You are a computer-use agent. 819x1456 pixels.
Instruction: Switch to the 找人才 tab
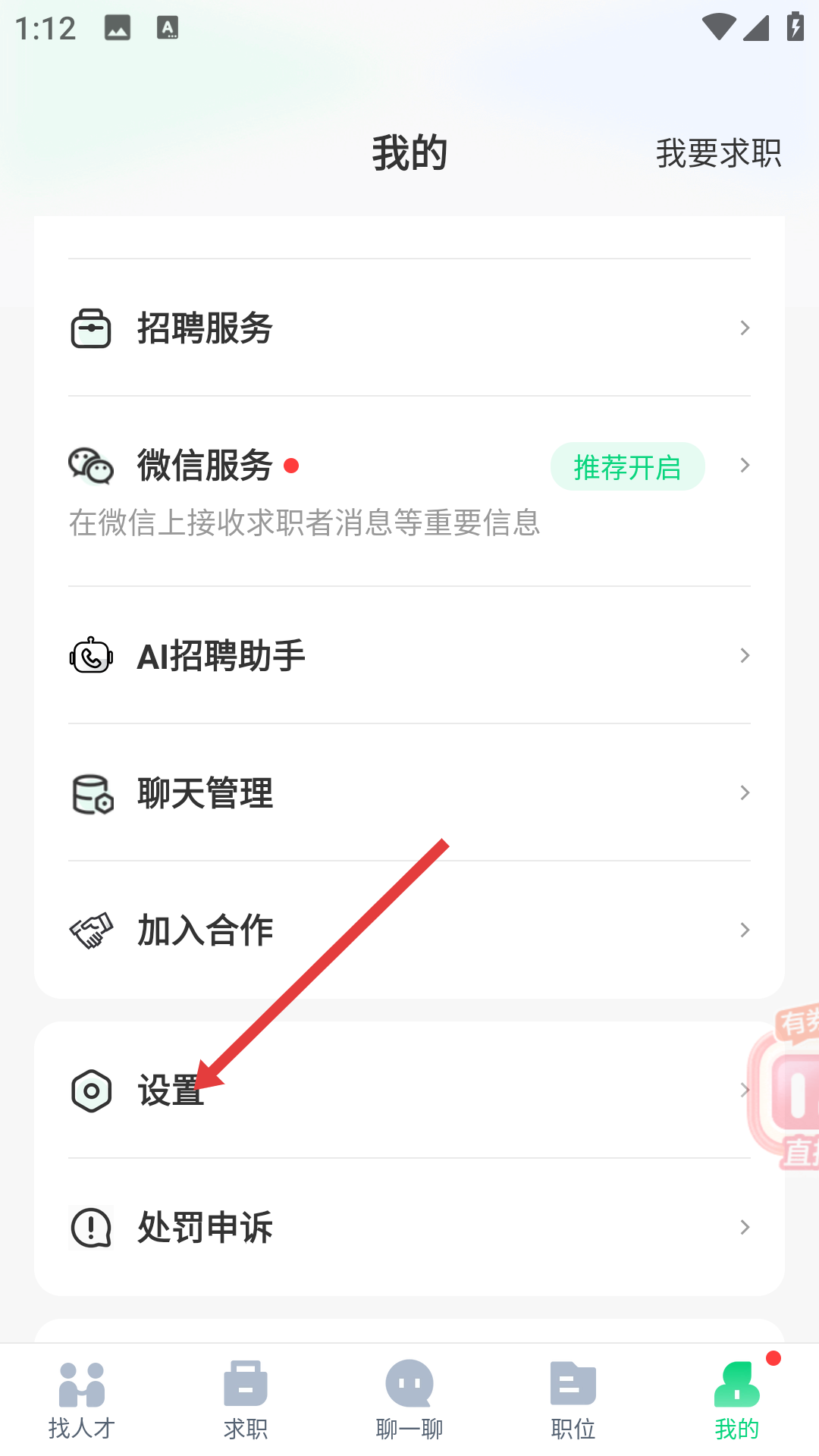(x=82, y=1400)
